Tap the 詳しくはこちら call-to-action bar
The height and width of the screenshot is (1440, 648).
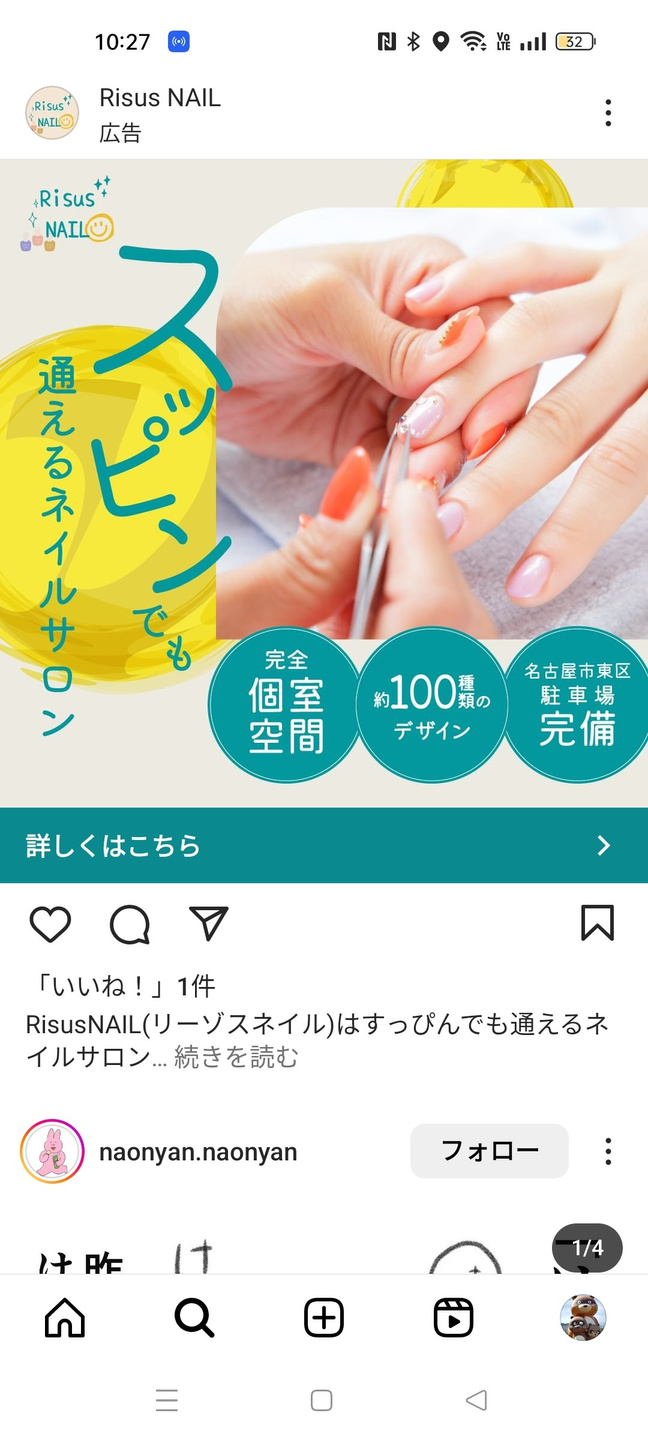click(x=324, y=846)
